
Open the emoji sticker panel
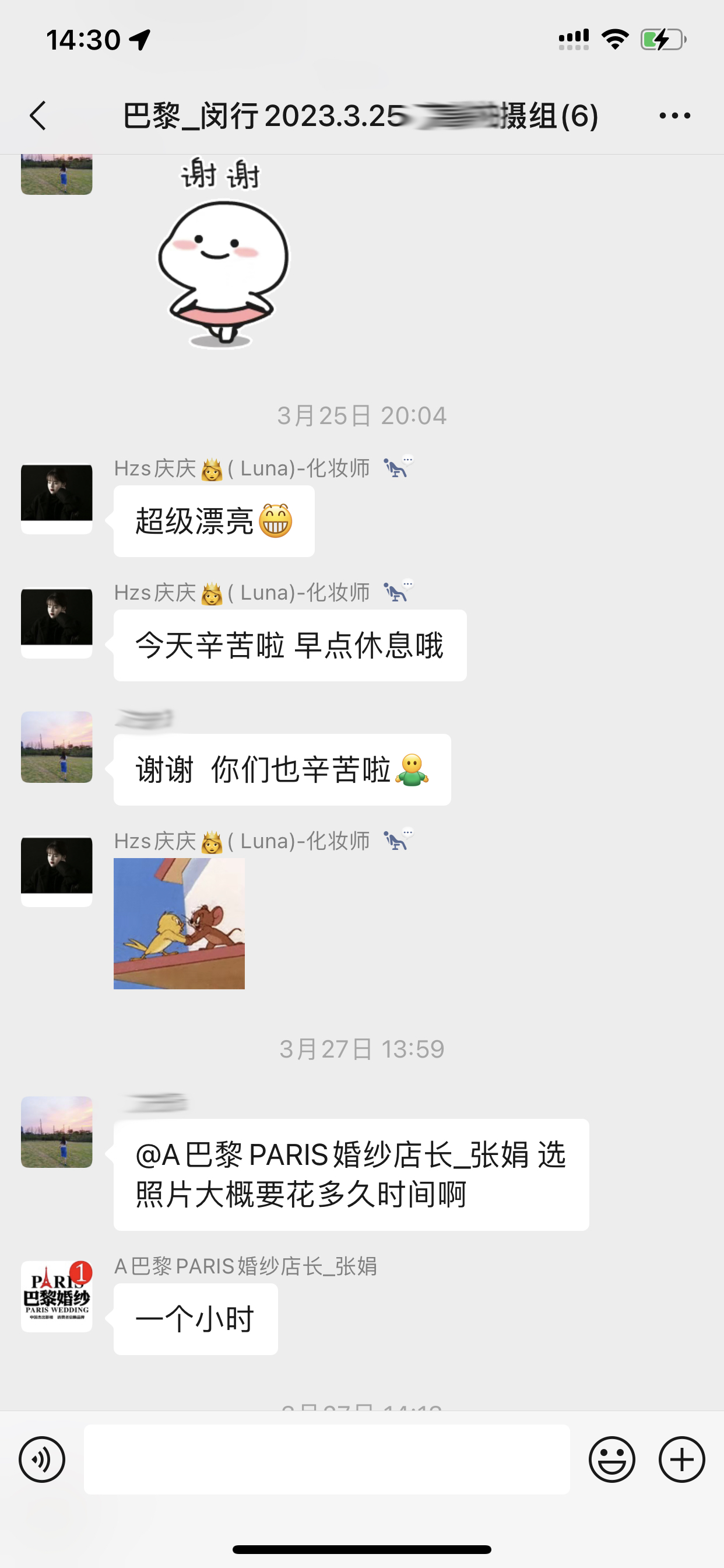(611, 1459)
